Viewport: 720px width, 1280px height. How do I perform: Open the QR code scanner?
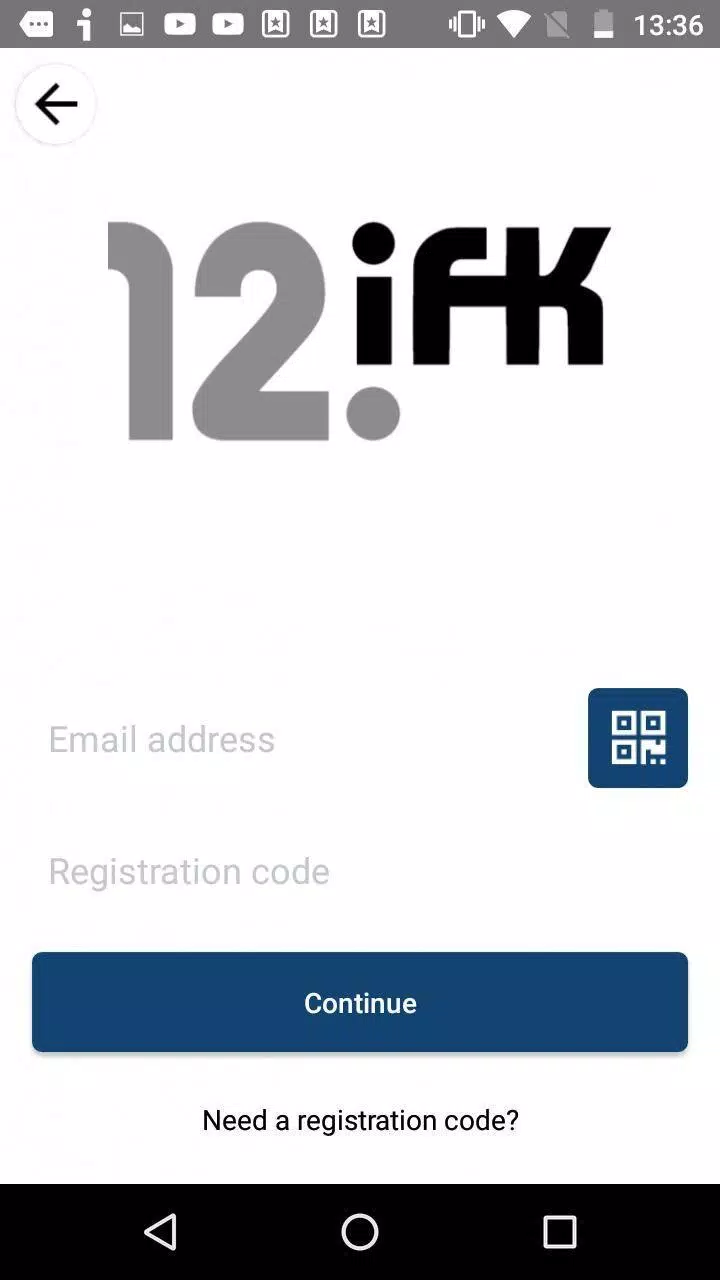[x=637, y=738]
